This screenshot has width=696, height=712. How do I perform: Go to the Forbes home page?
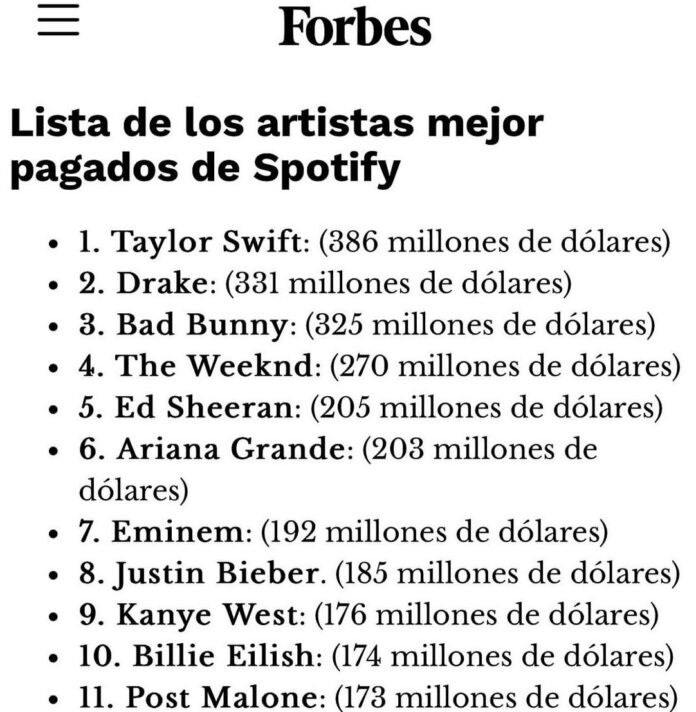[355, 26]
